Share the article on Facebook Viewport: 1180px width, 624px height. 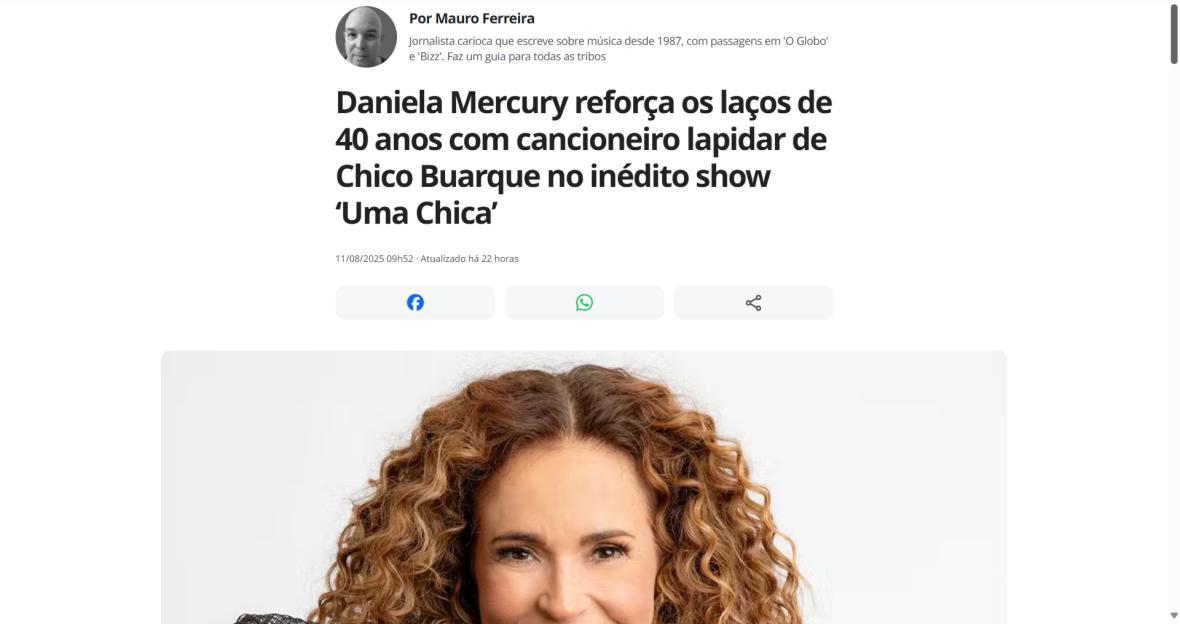pyautogui.click(x=415, y=303)
